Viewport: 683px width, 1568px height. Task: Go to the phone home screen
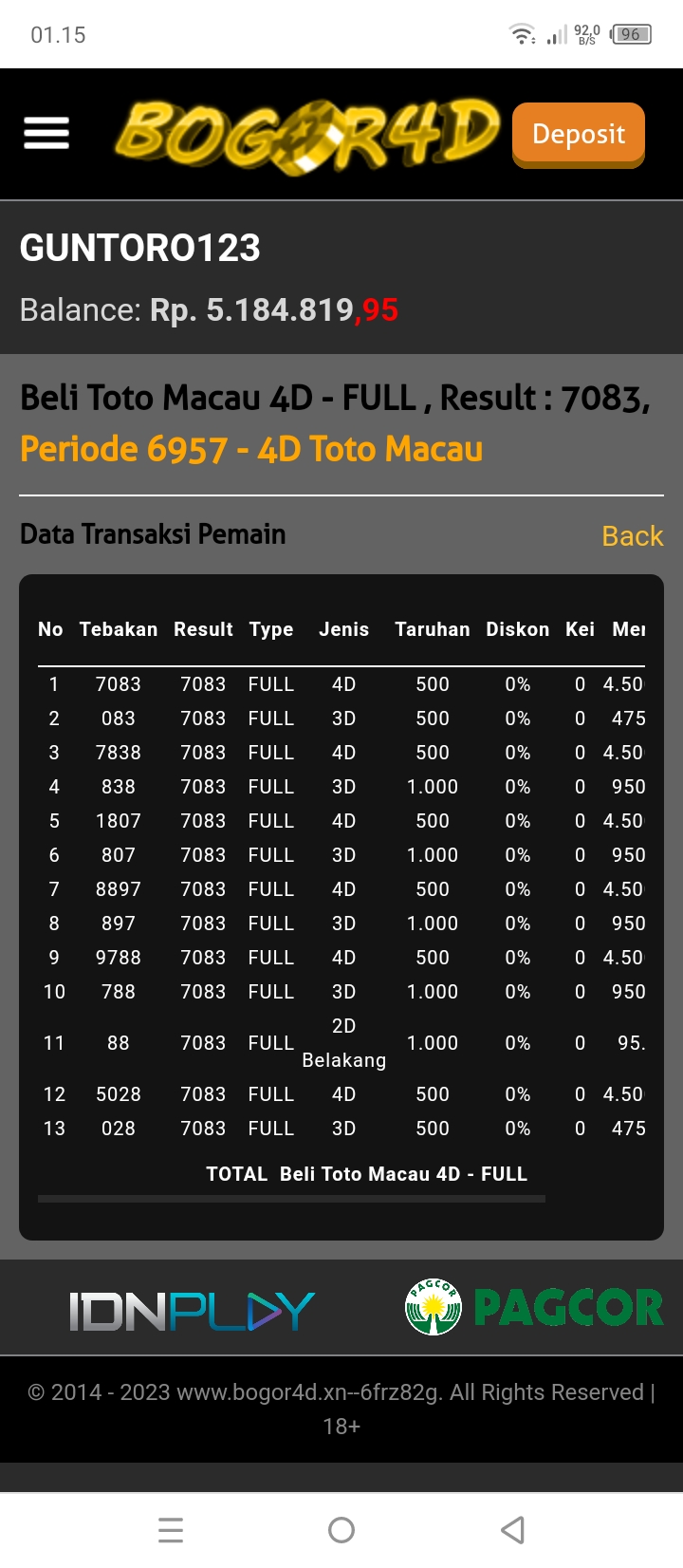click(x=341, y=1529)
